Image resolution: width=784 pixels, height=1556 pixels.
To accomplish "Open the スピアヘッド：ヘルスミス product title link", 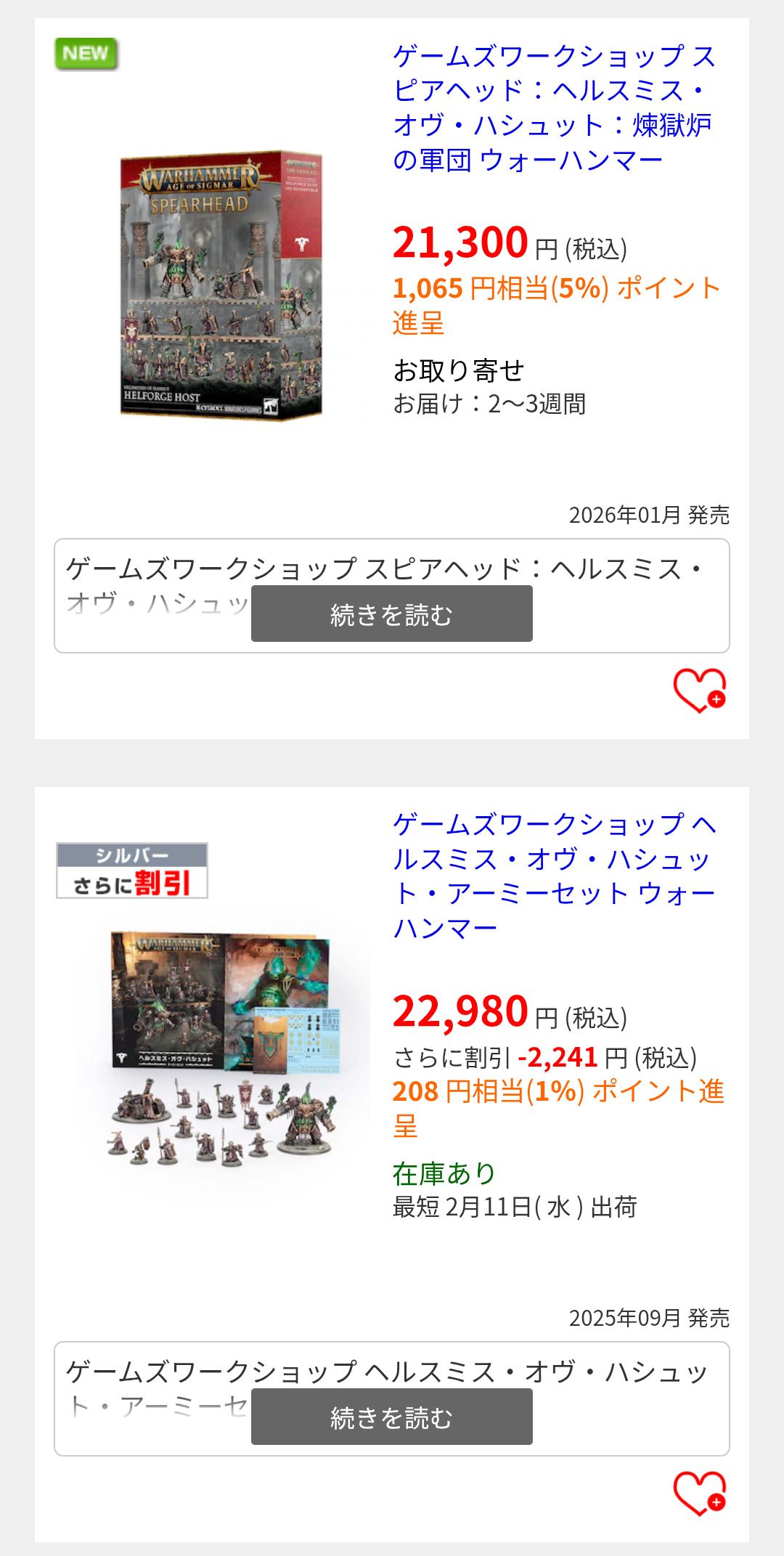I will pos(553,107).
